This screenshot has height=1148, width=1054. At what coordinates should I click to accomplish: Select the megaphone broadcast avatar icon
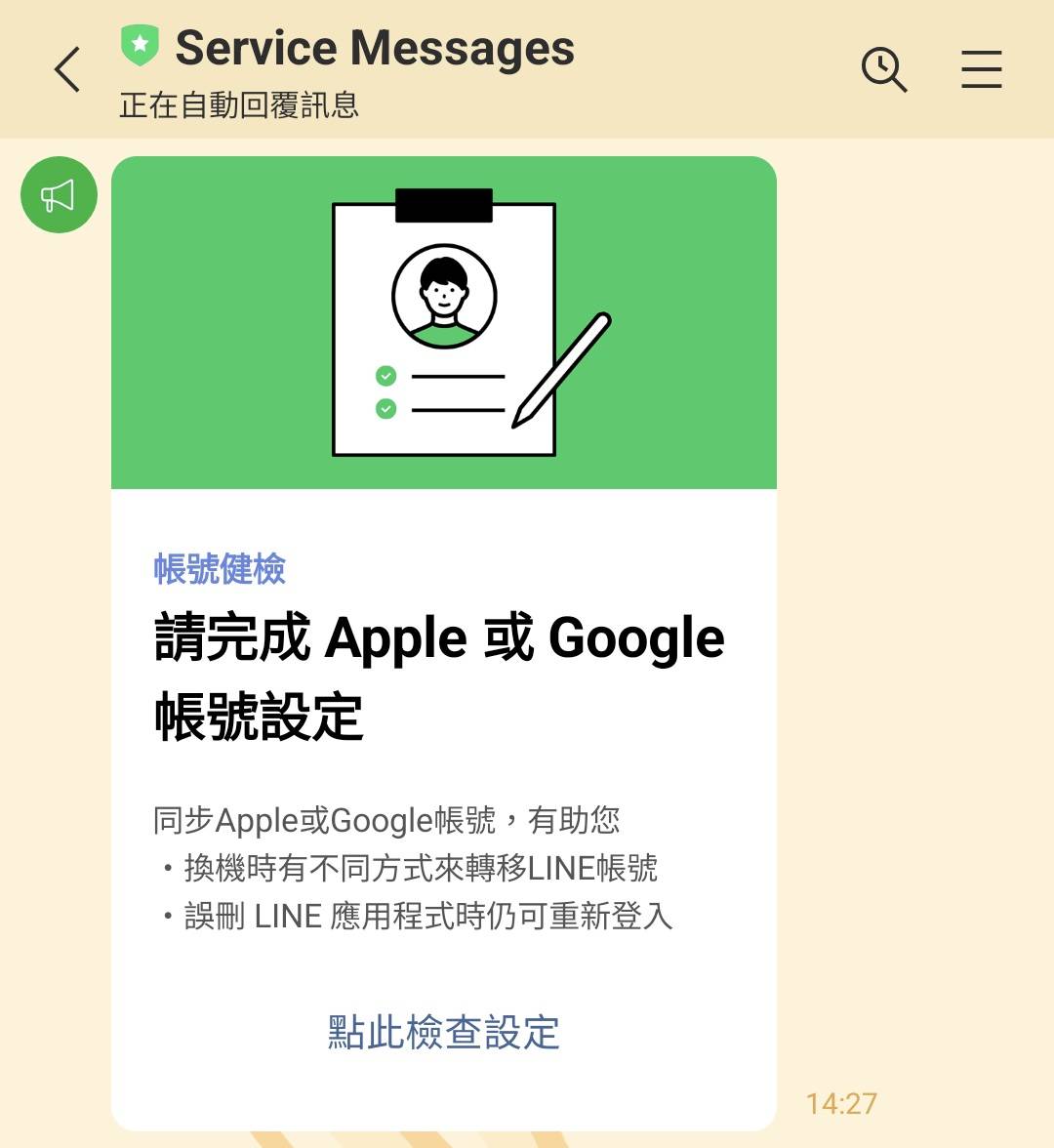point(59,194)
